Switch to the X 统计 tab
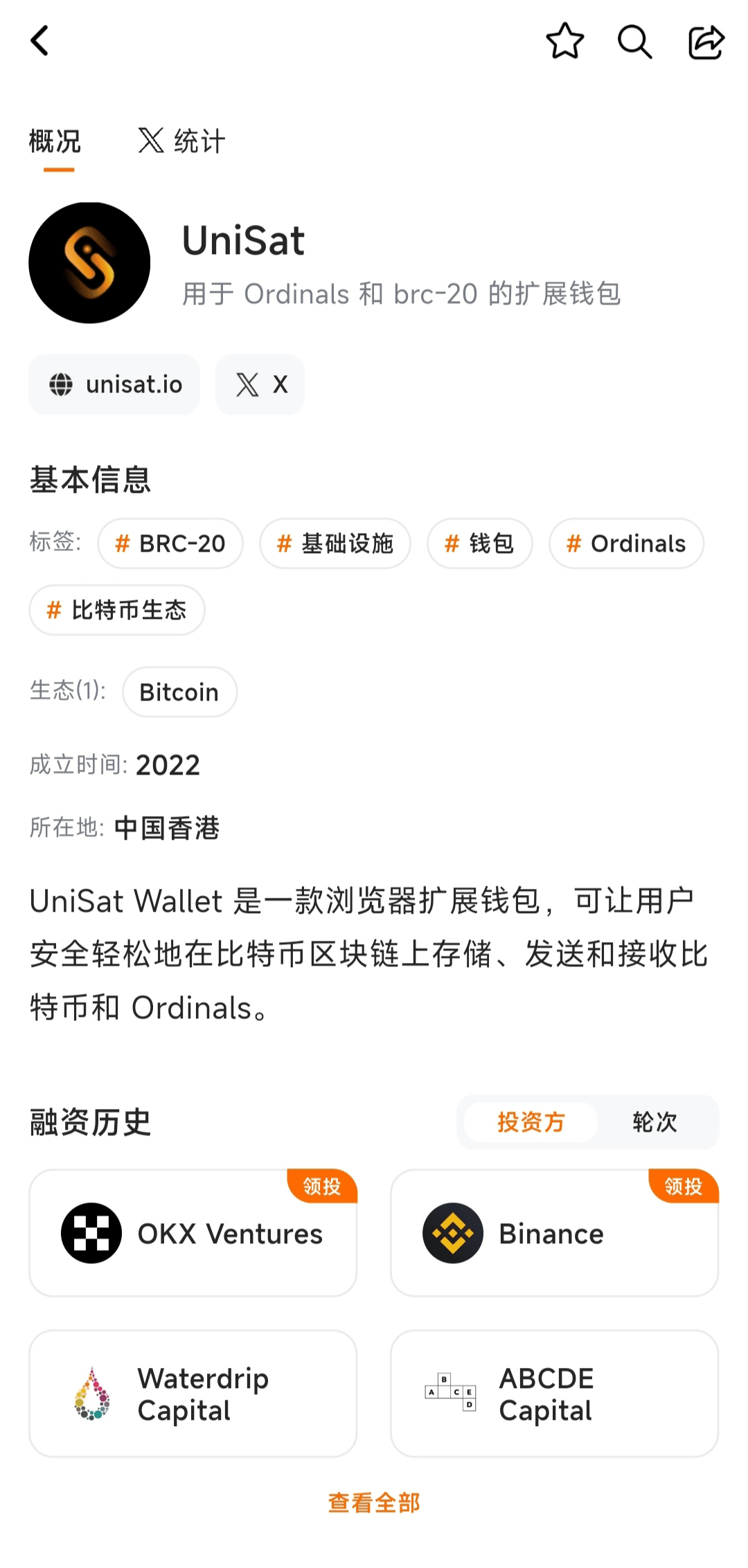The image size is (748, 1568). [181, 141]
